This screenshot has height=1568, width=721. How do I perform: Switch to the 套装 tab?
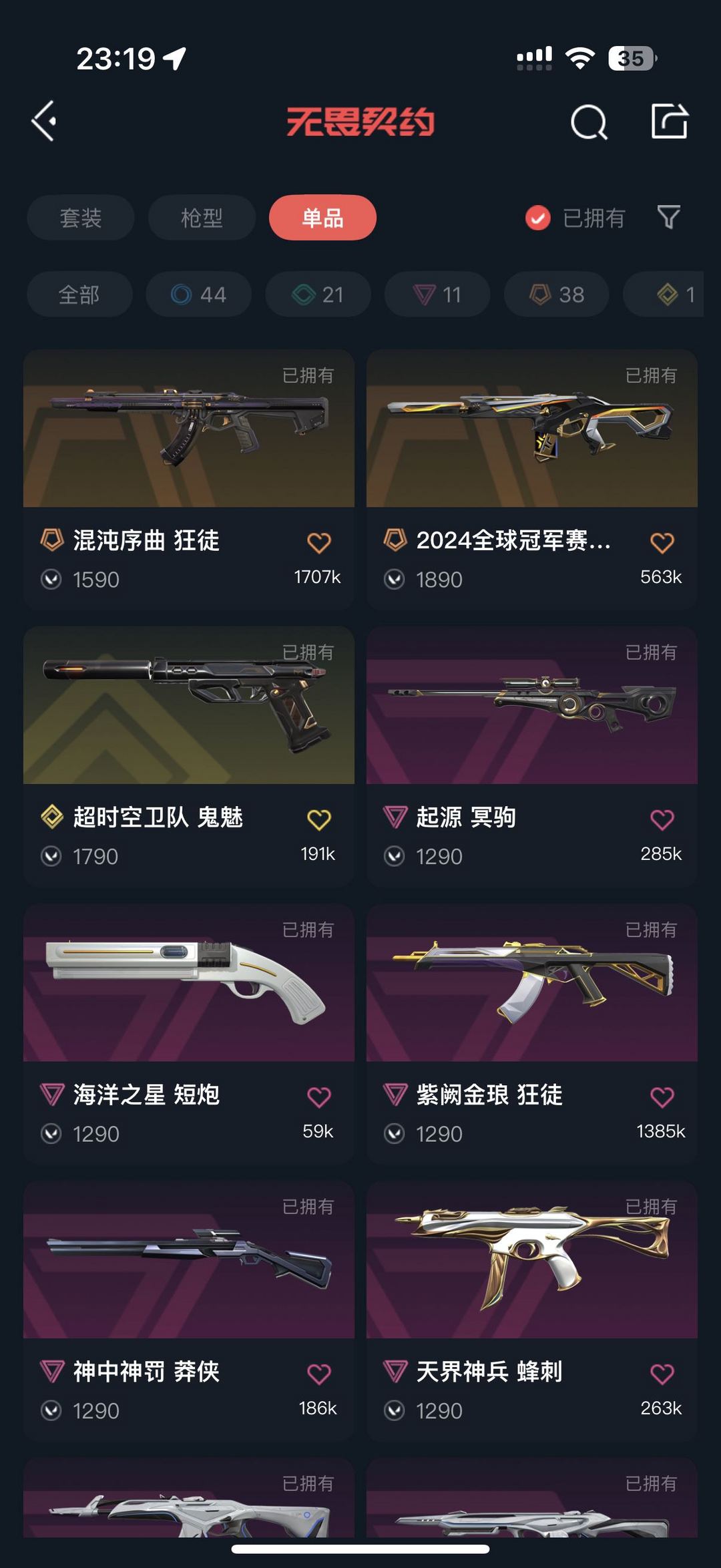80,218
